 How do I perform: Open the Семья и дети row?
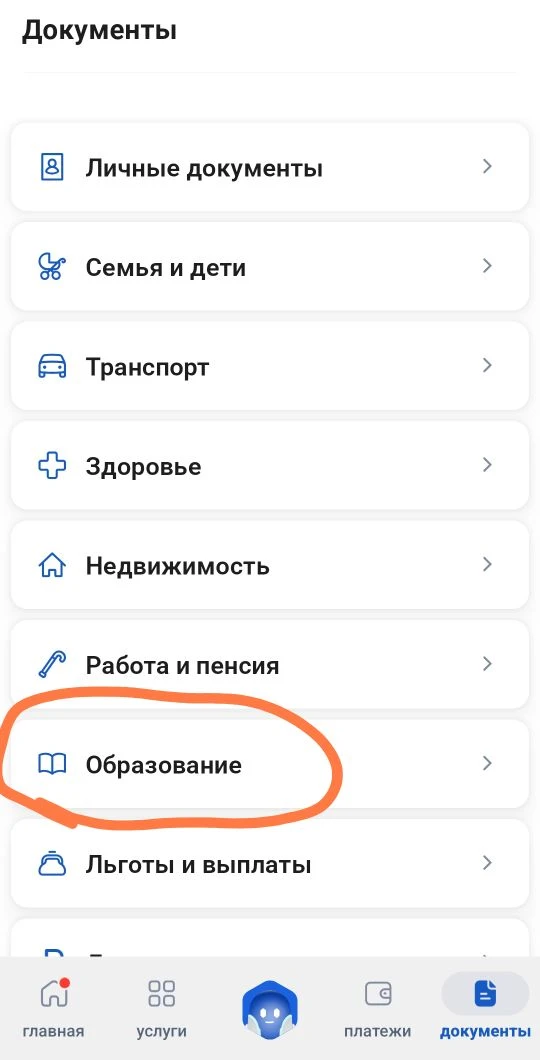tap(270, 266)
